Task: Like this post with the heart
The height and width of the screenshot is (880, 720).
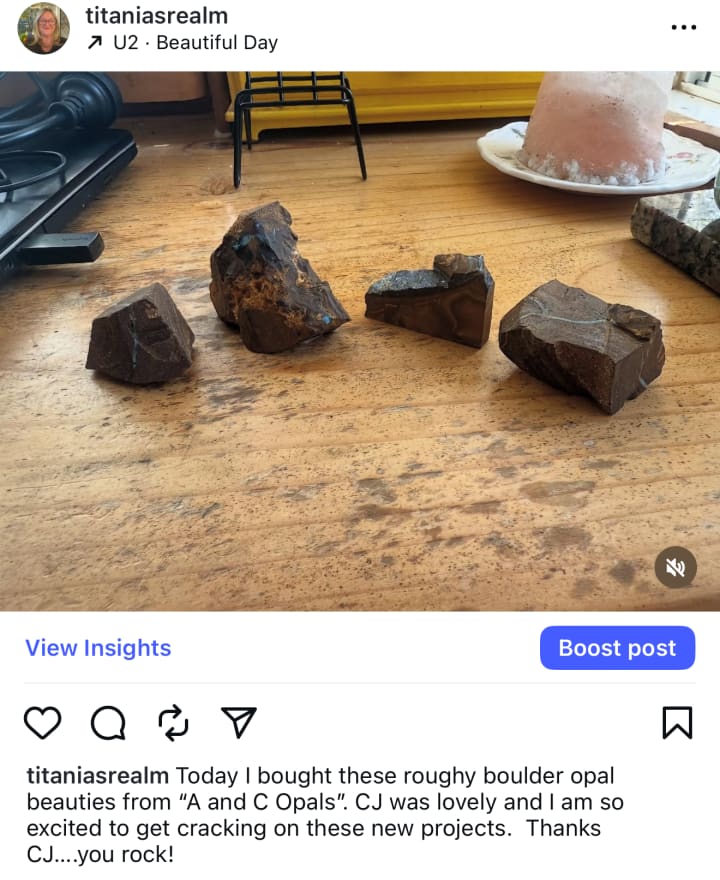Action: coord(42,722)
